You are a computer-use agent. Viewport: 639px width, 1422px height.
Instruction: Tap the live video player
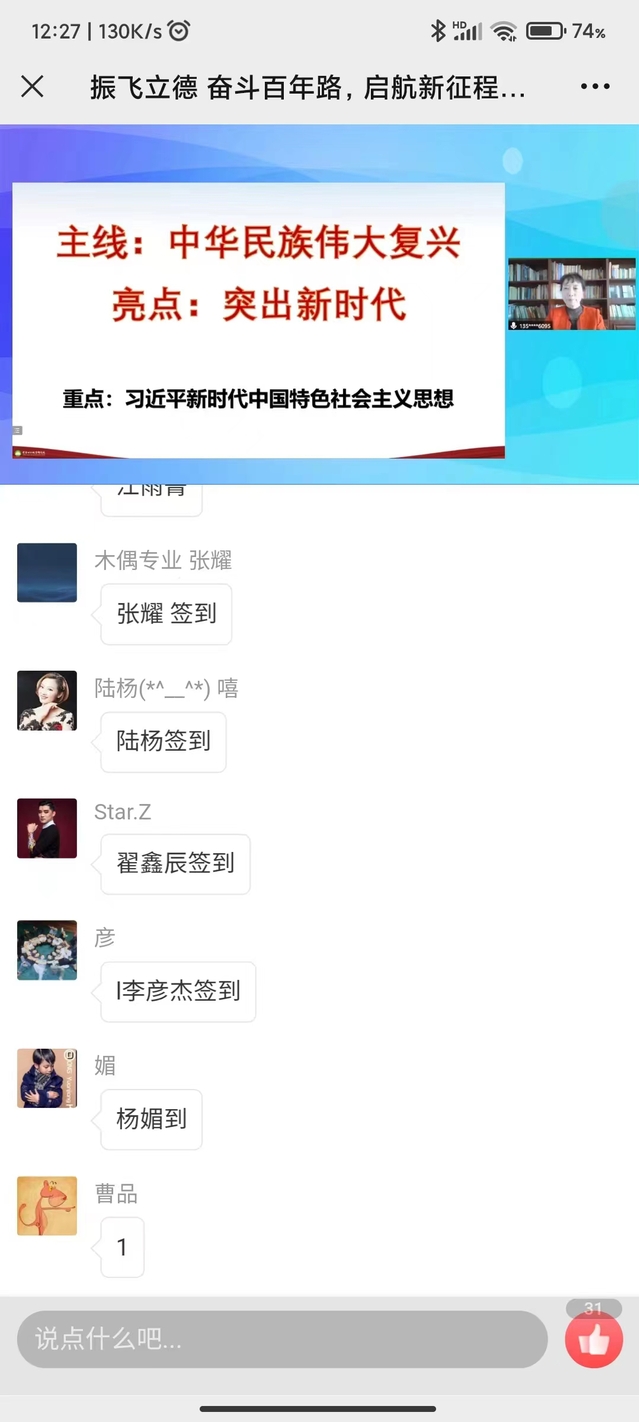[319, 305]
